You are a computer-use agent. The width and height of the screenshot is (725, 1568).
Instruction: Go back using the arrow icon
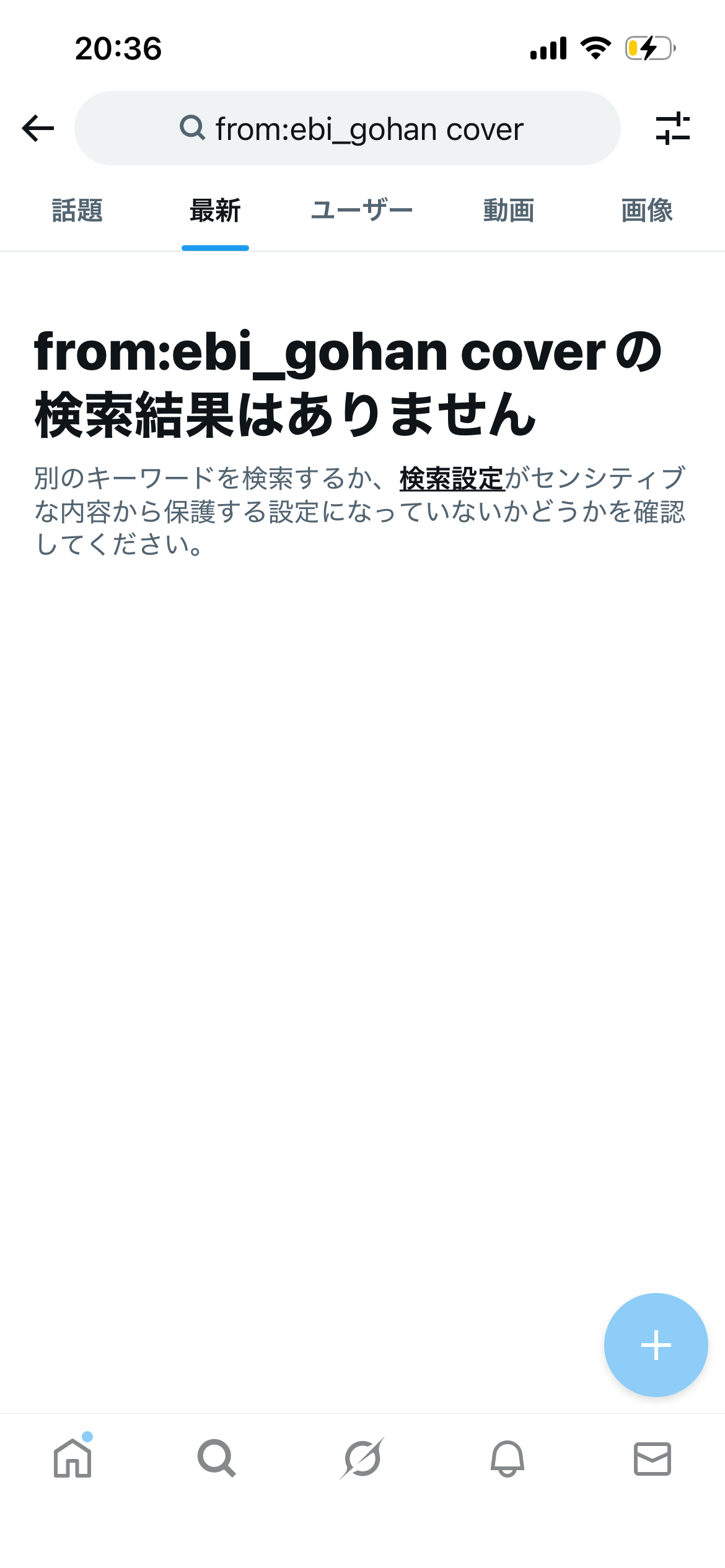tap(38, 128)
